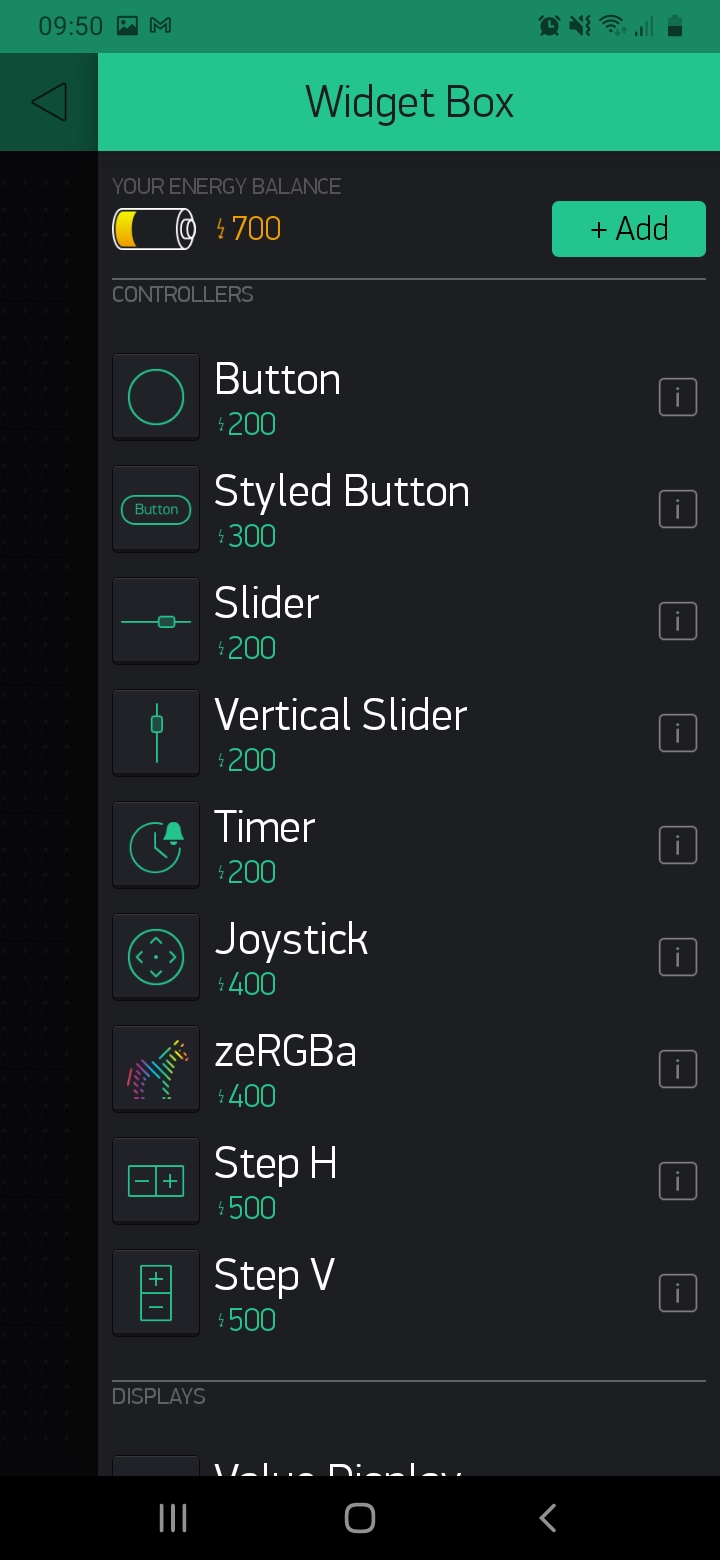Select the Styled Button widget icon
Screen dimensions: 720x1560
[x=155, y=508]
